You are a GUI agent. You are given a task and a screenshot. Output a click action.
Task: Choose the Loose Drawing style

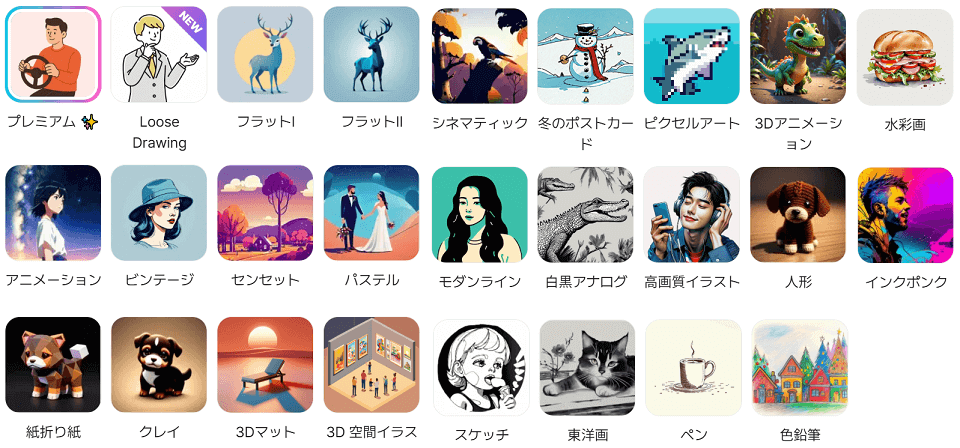tap(159, 55)
